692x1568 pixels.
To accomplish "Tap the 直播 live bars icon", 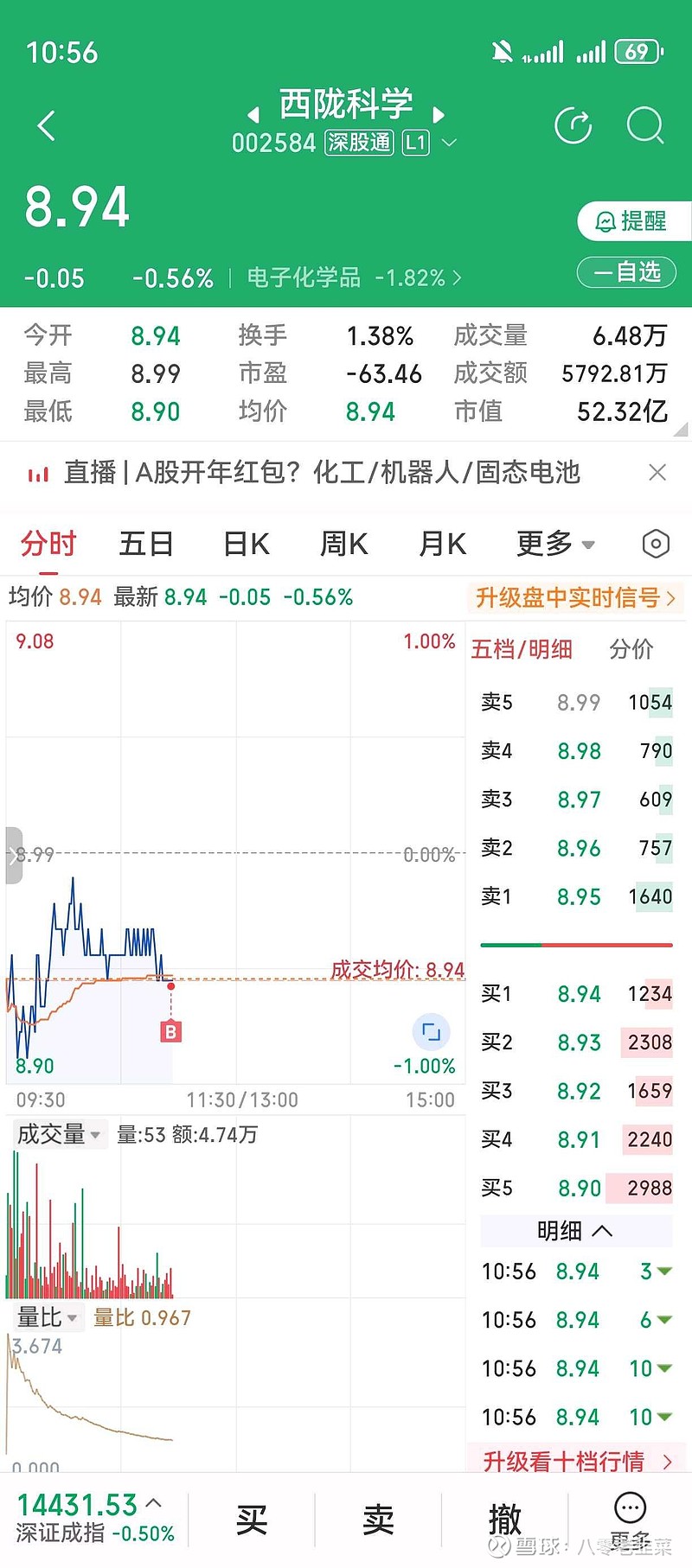I will [x=38, y=473].
